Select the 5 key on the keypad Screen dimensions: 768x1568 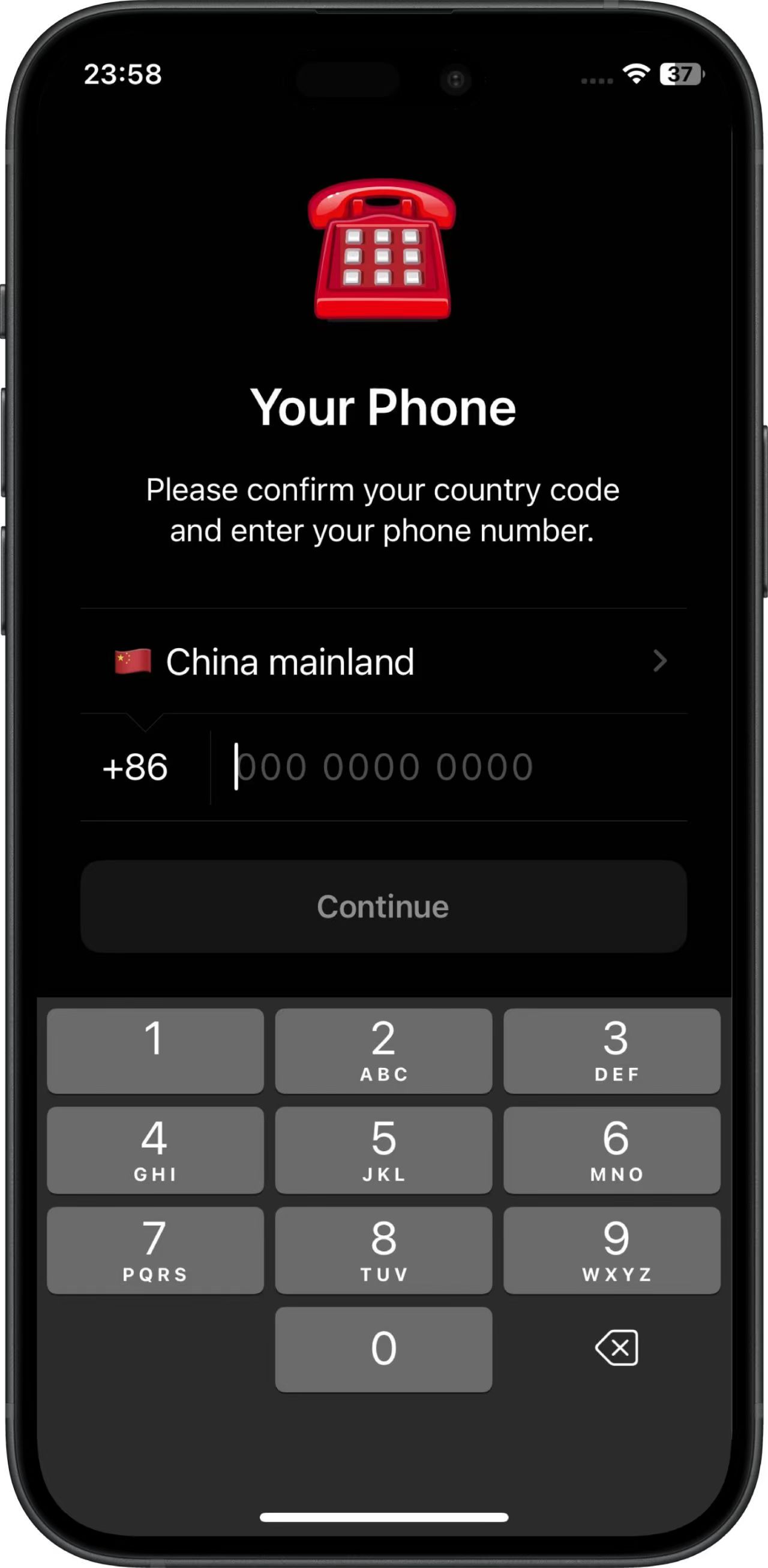[383, 1150]
